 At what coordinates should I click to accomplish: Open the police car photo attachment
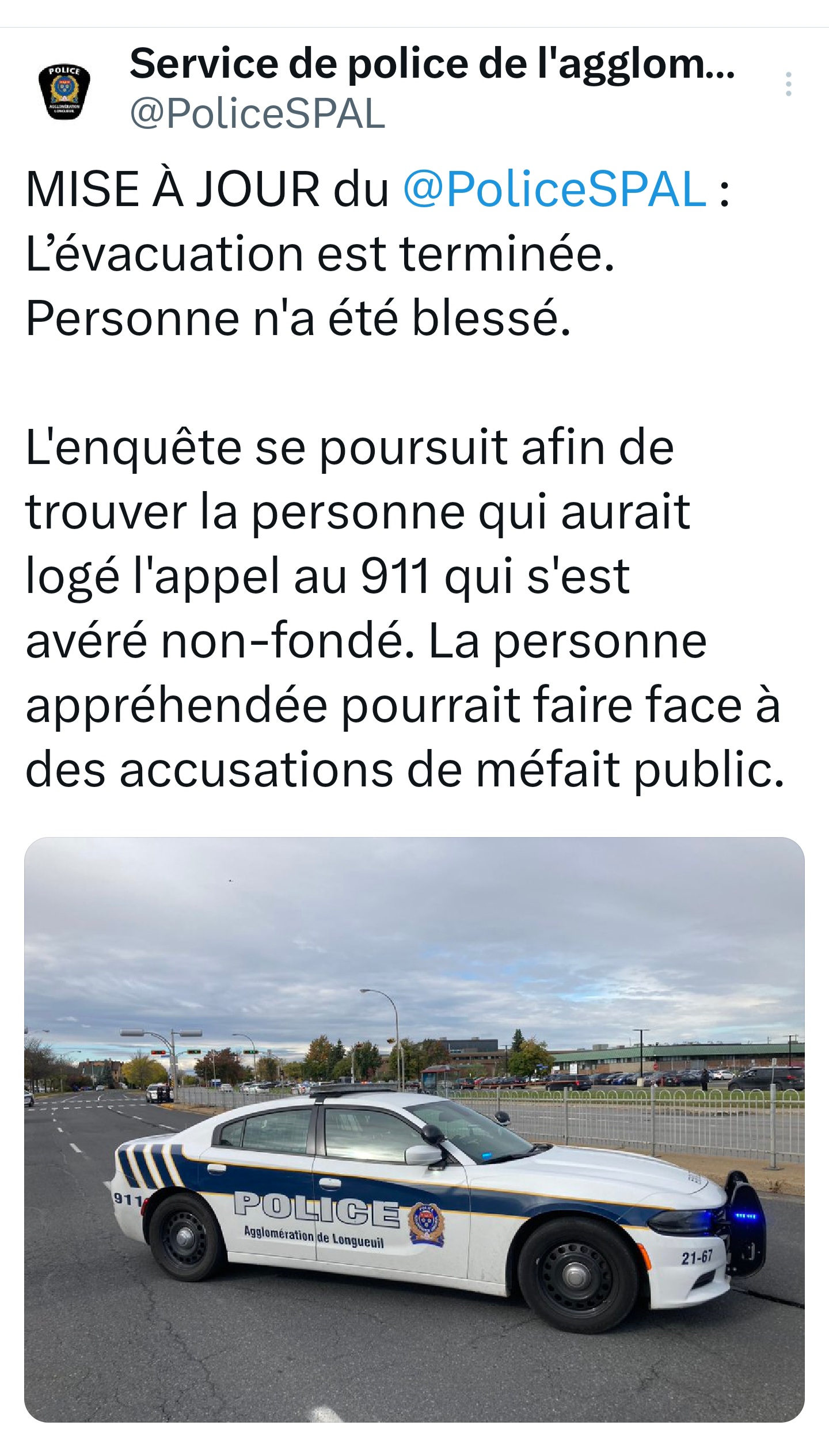(x=414, y=1129)
